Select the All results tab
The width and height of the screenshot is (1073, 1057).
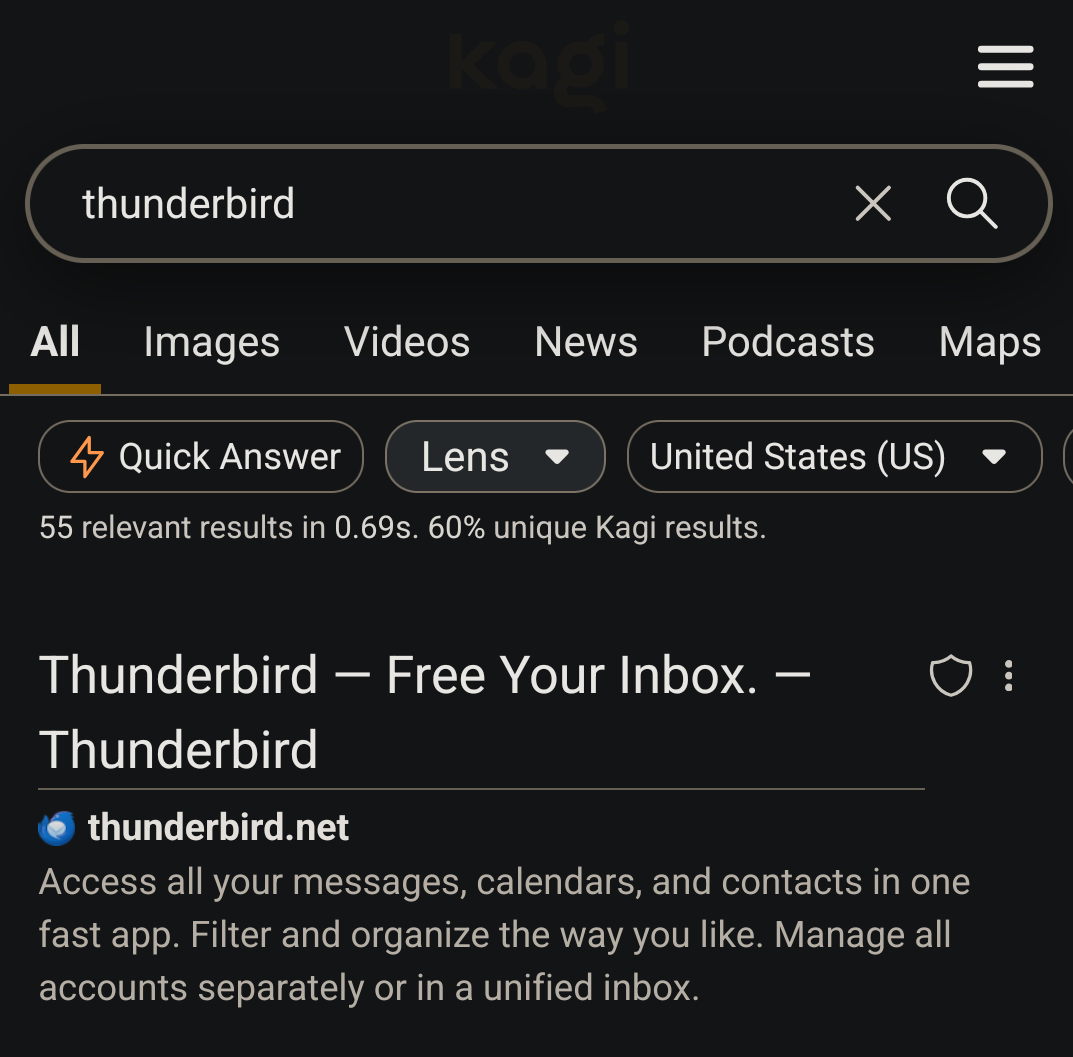(55, 343)
